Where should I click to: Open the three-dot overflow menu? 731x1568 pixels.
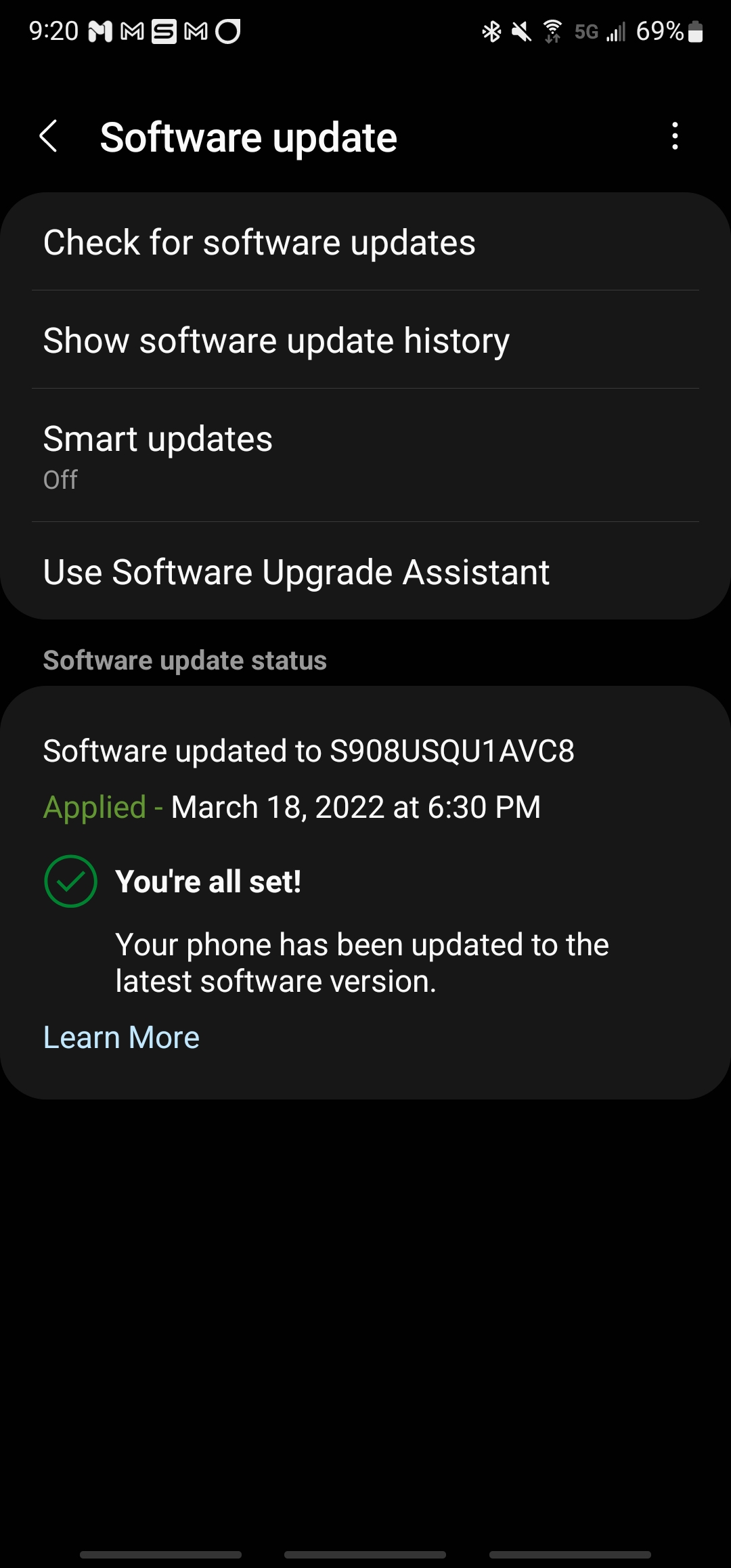(675, 136)
